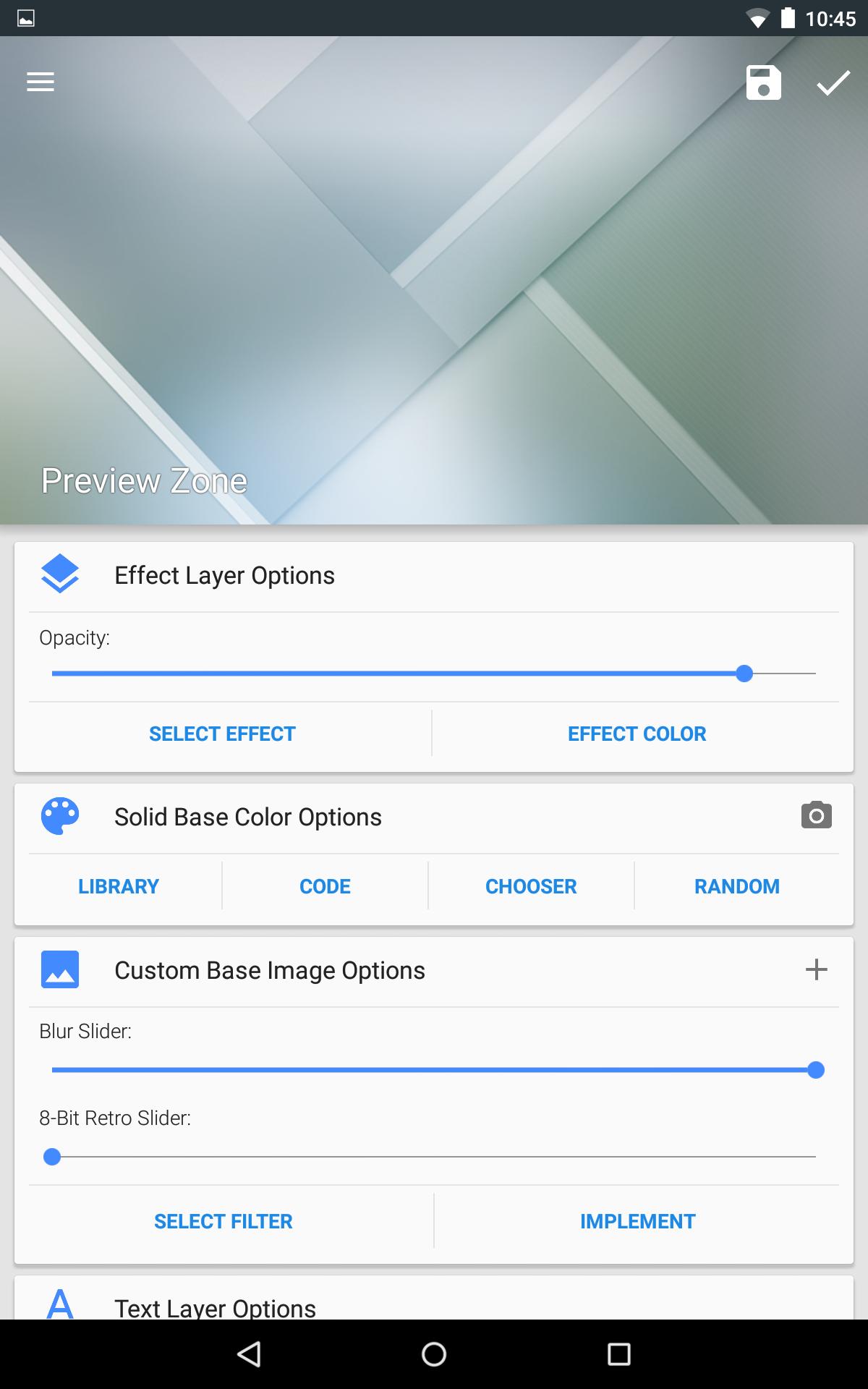Screen dimensions: 868x1389
Task: Apply wallpaper using the checkmark icon
Action: point(833,82)
